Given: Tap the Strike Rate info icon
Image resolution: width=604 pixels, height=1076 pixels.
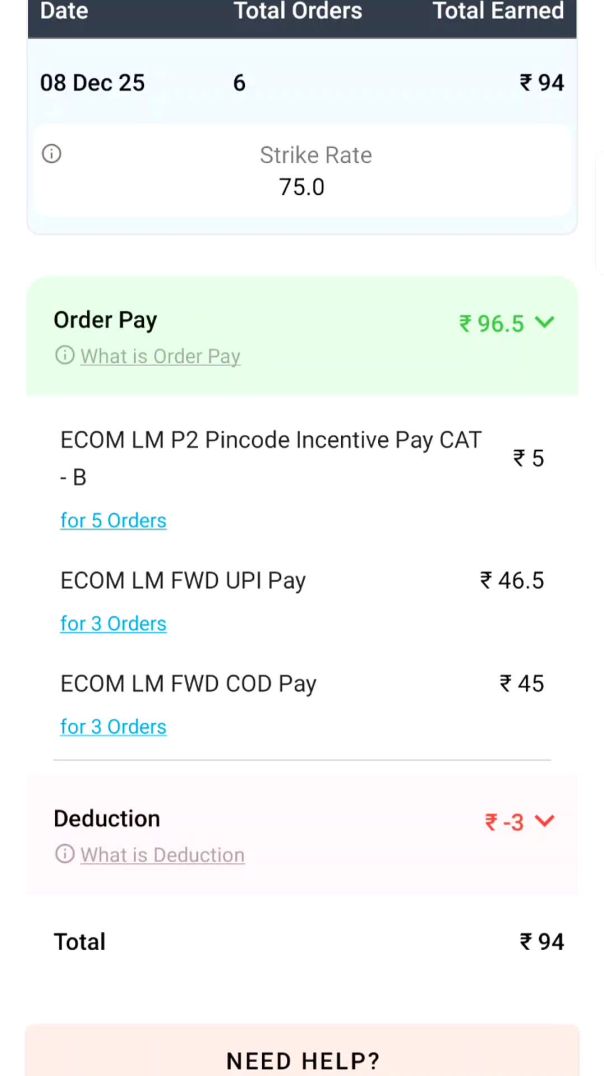Looking at the screenshot, I should 52,154.
